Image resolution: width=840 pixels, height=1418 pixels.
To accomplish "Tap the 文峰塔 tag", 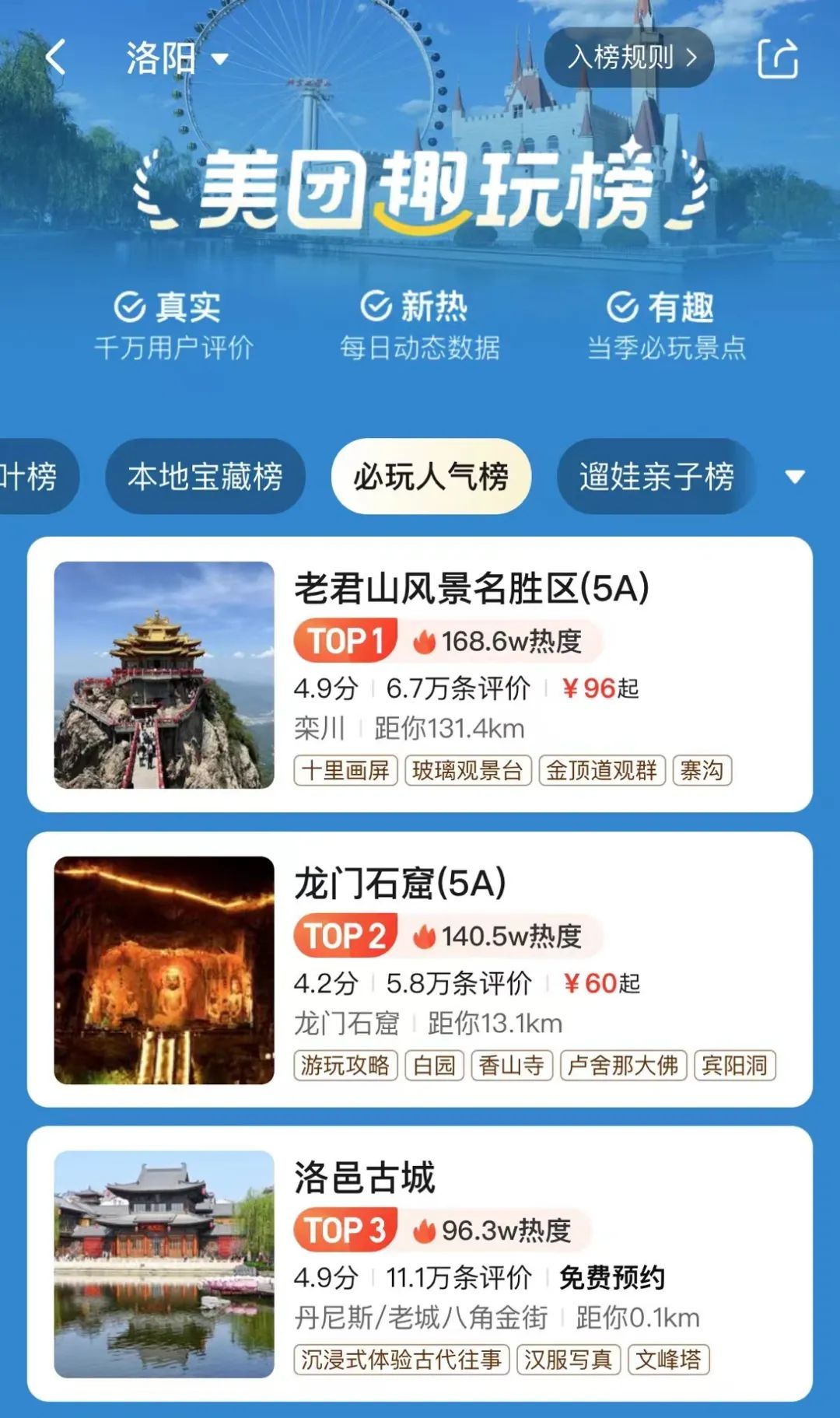I will tap(668, 1360).
